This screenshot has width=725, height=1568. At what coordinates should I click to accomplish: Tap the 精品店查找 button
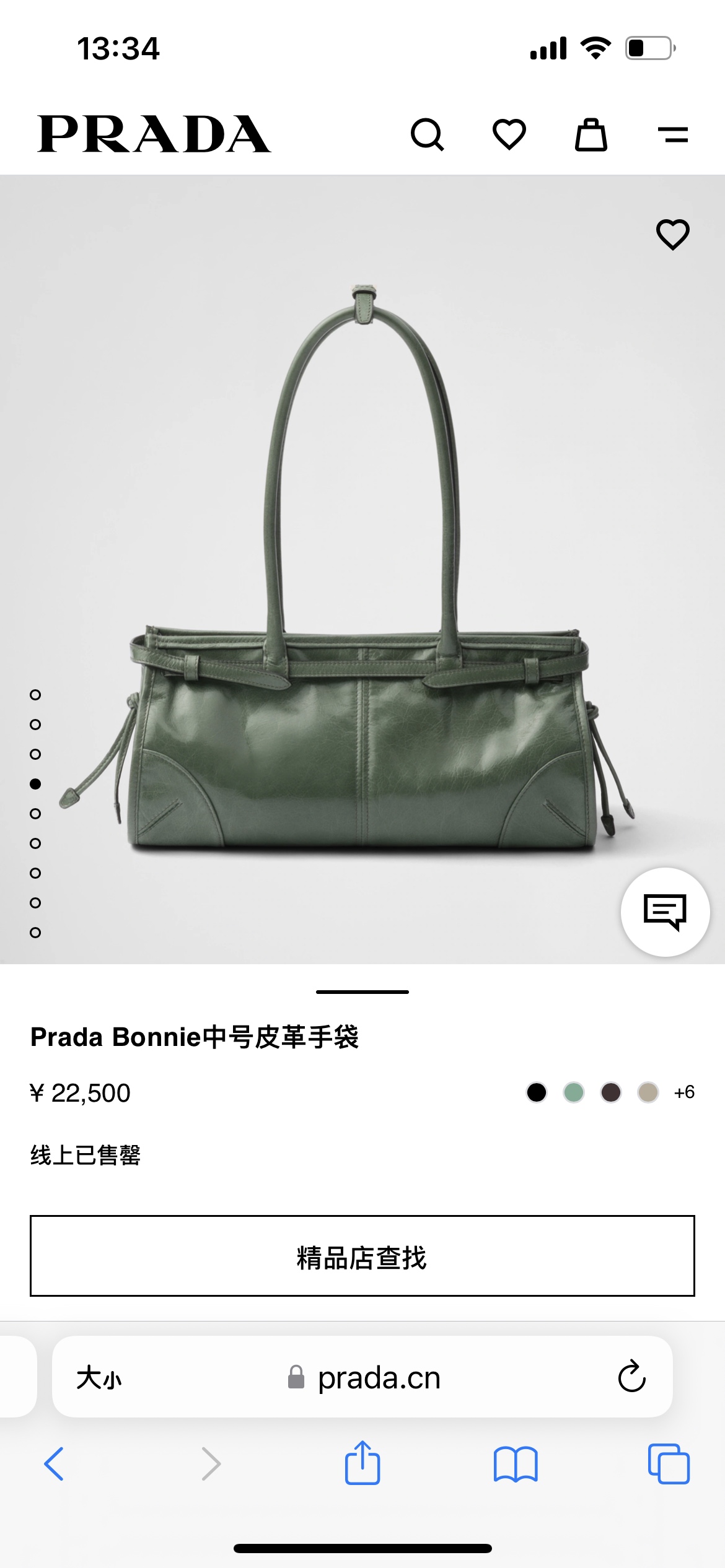(x=362, y=1256)
